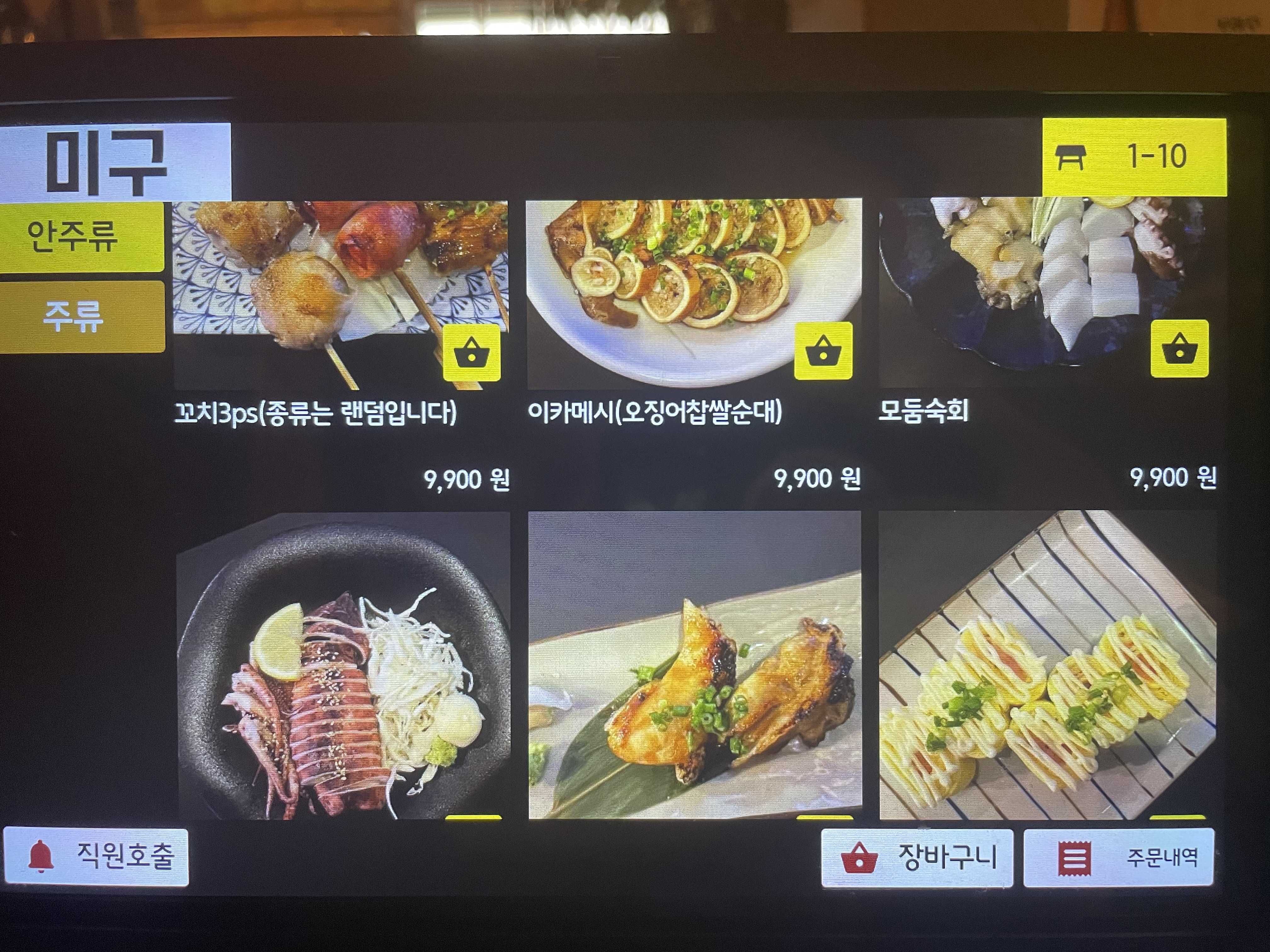Call staff with 직원호출 button
Screen dimensions: 1270x952
click(x=96, y=857)
